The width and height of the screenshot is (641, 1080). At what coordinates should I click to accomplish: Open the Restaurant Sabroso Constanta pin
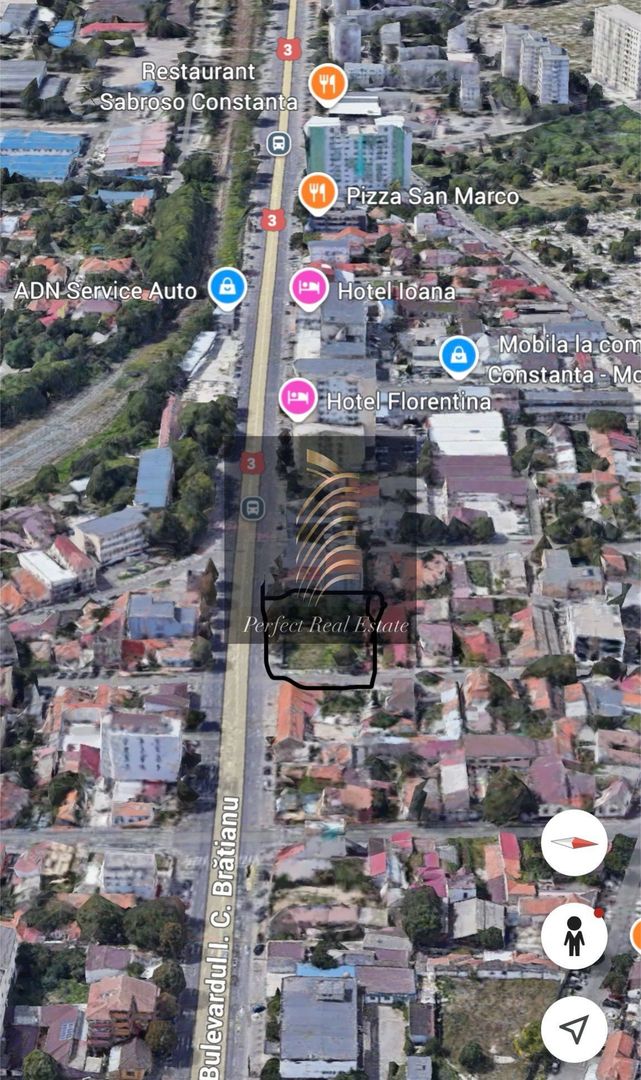coord(328,84)
